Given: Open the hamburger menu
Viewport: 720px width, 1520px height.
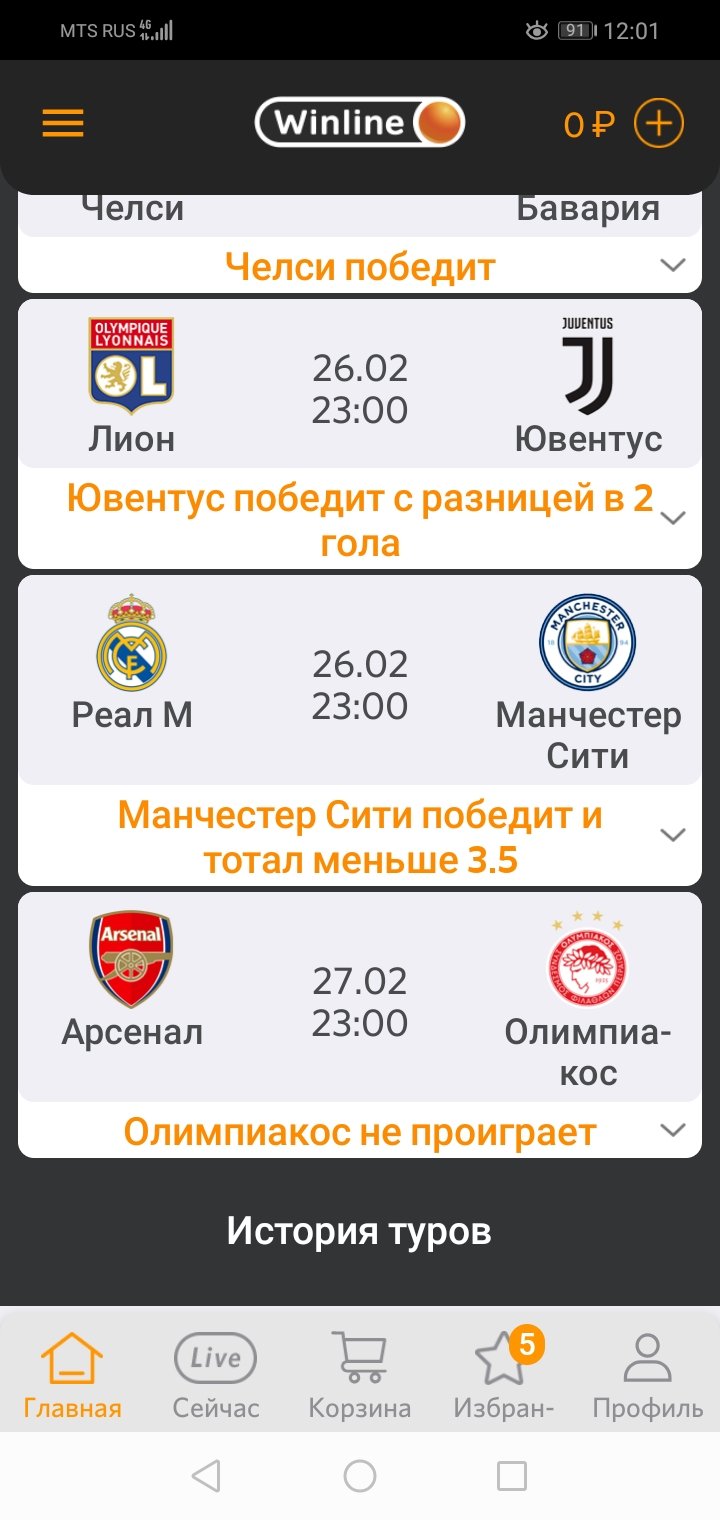Looking at the screenshot, I should pyautogui.click(x=63, y=123).
